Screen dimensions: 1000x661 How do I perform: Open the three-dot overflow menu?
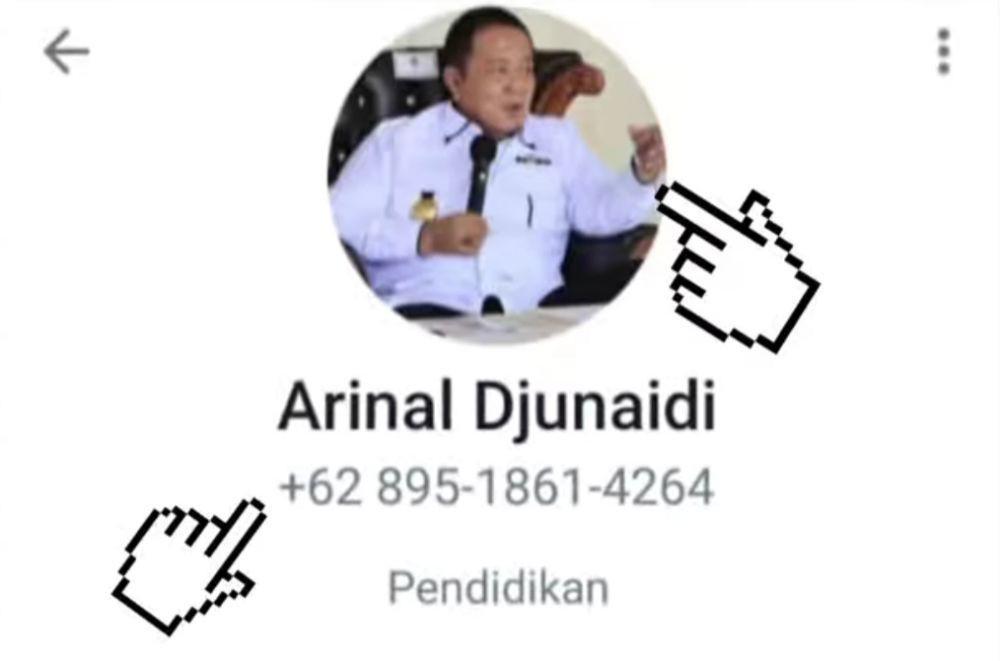tap(943, 51)
